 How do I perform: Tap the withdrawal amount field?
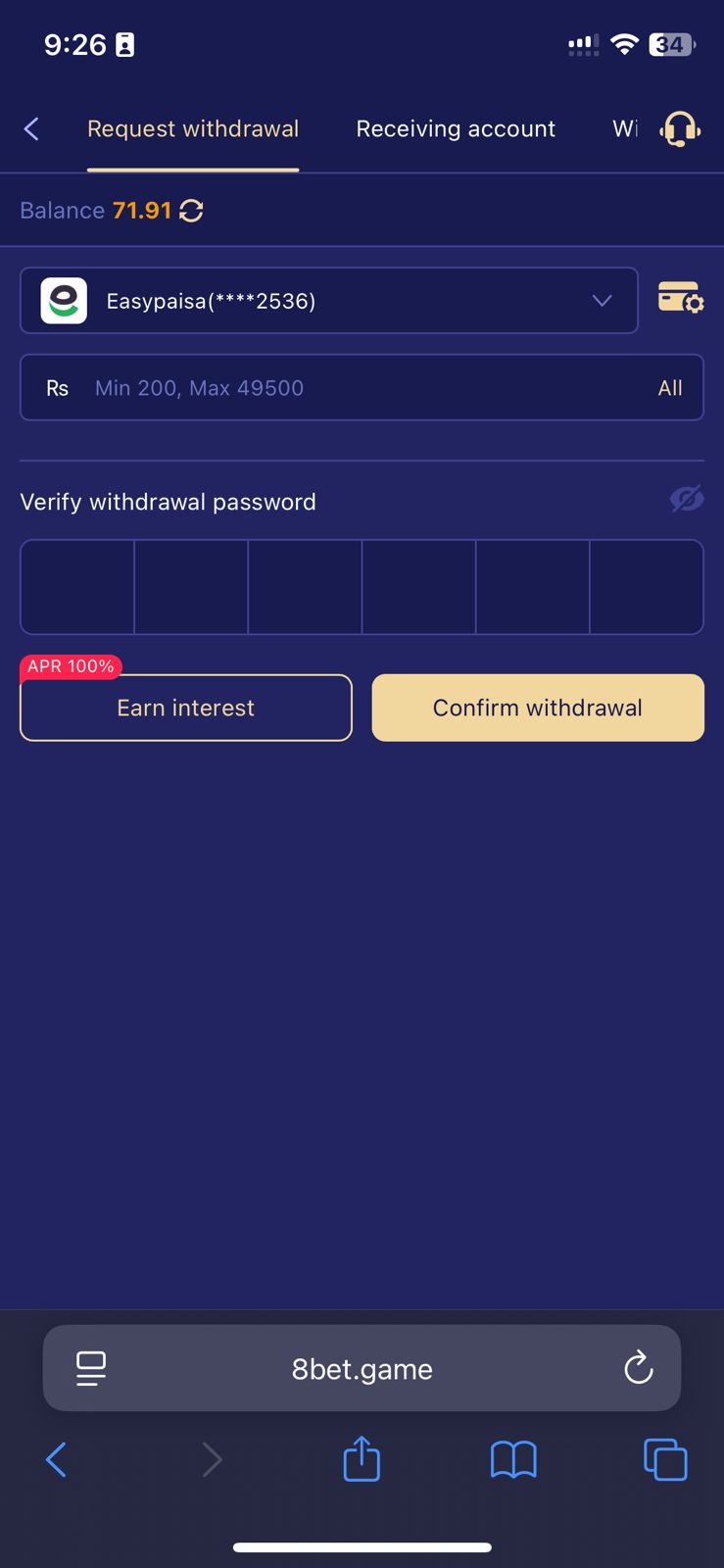tap(362, 388)
